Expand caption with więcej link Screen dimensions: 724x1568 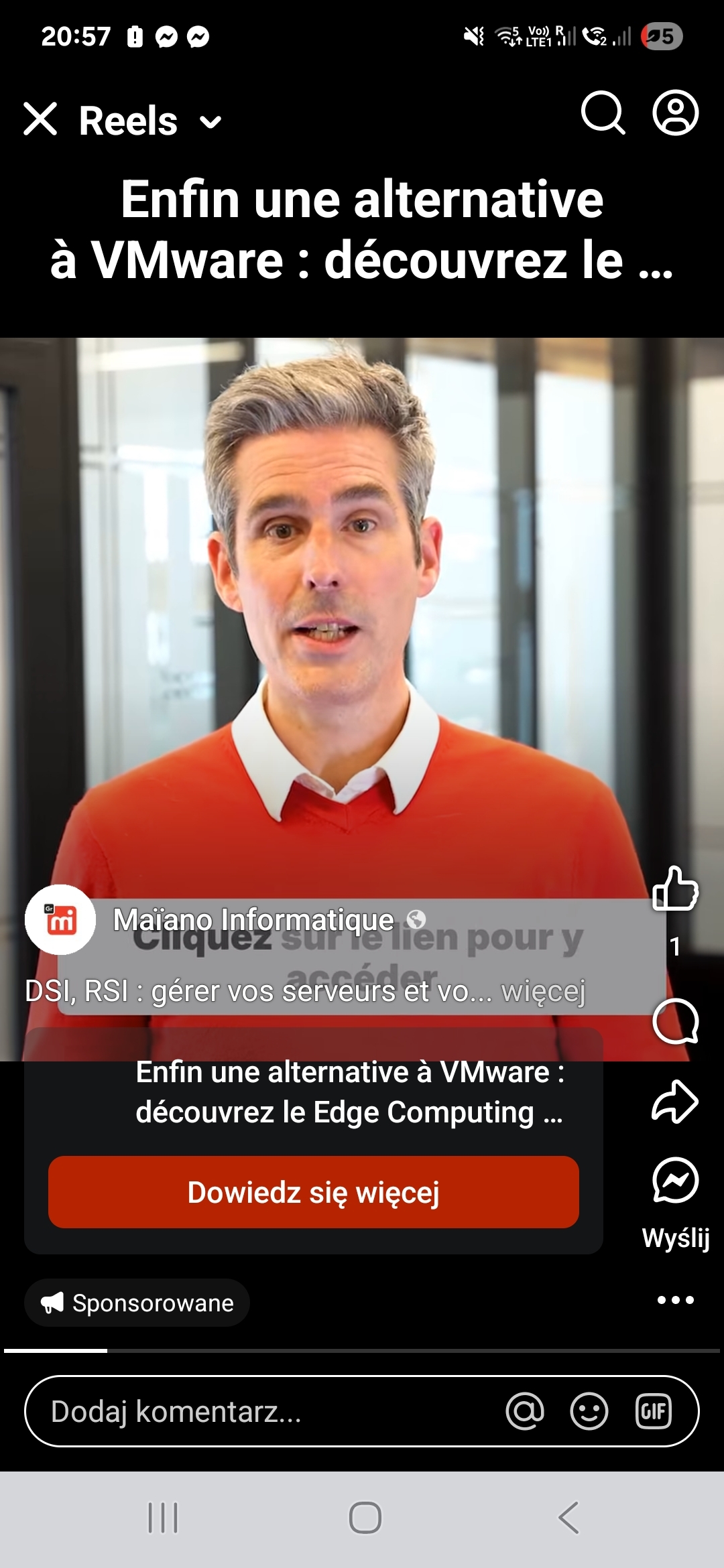tap(543, 992)
